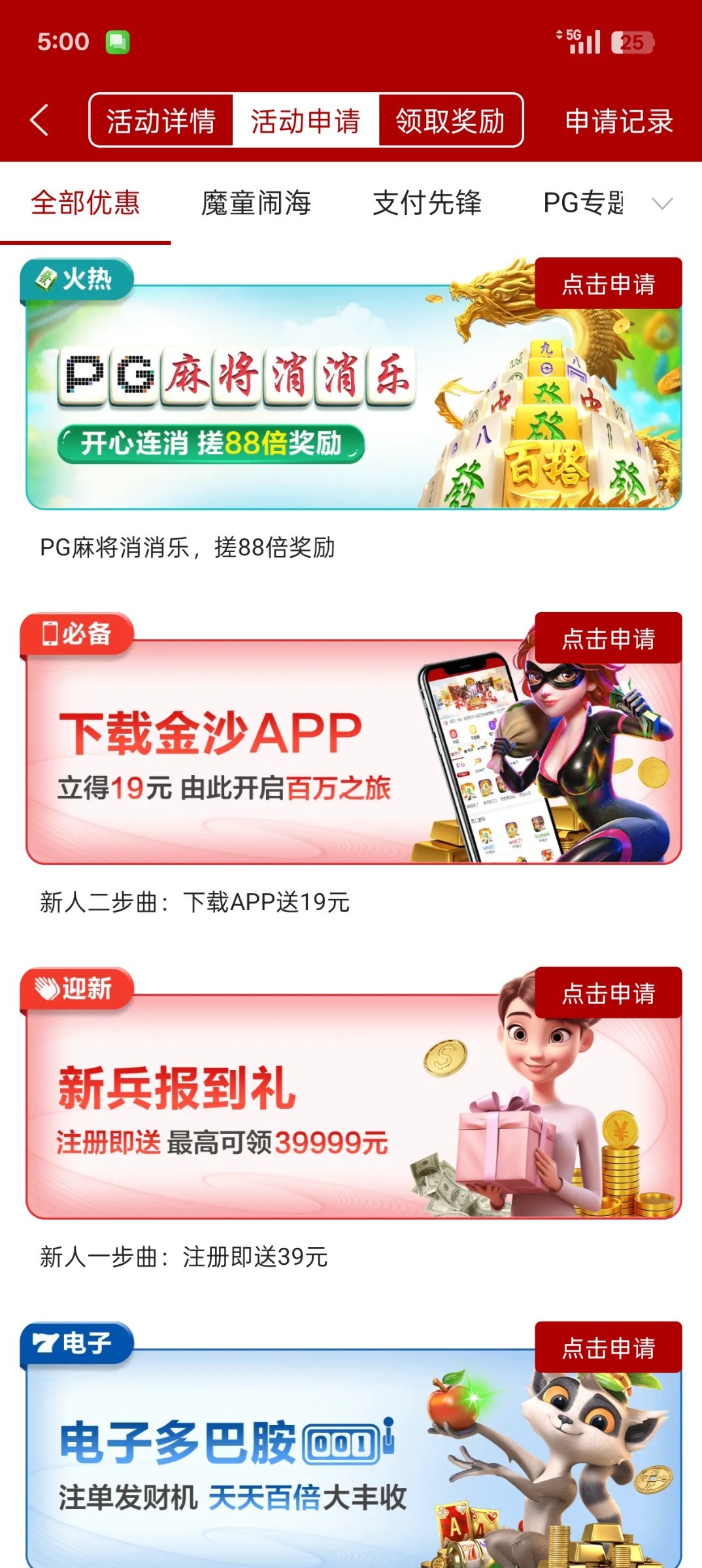Select the 全部优惠 category tab
Image resolution: width=702 pixels, height=1568 pixels.
[86, 203]
